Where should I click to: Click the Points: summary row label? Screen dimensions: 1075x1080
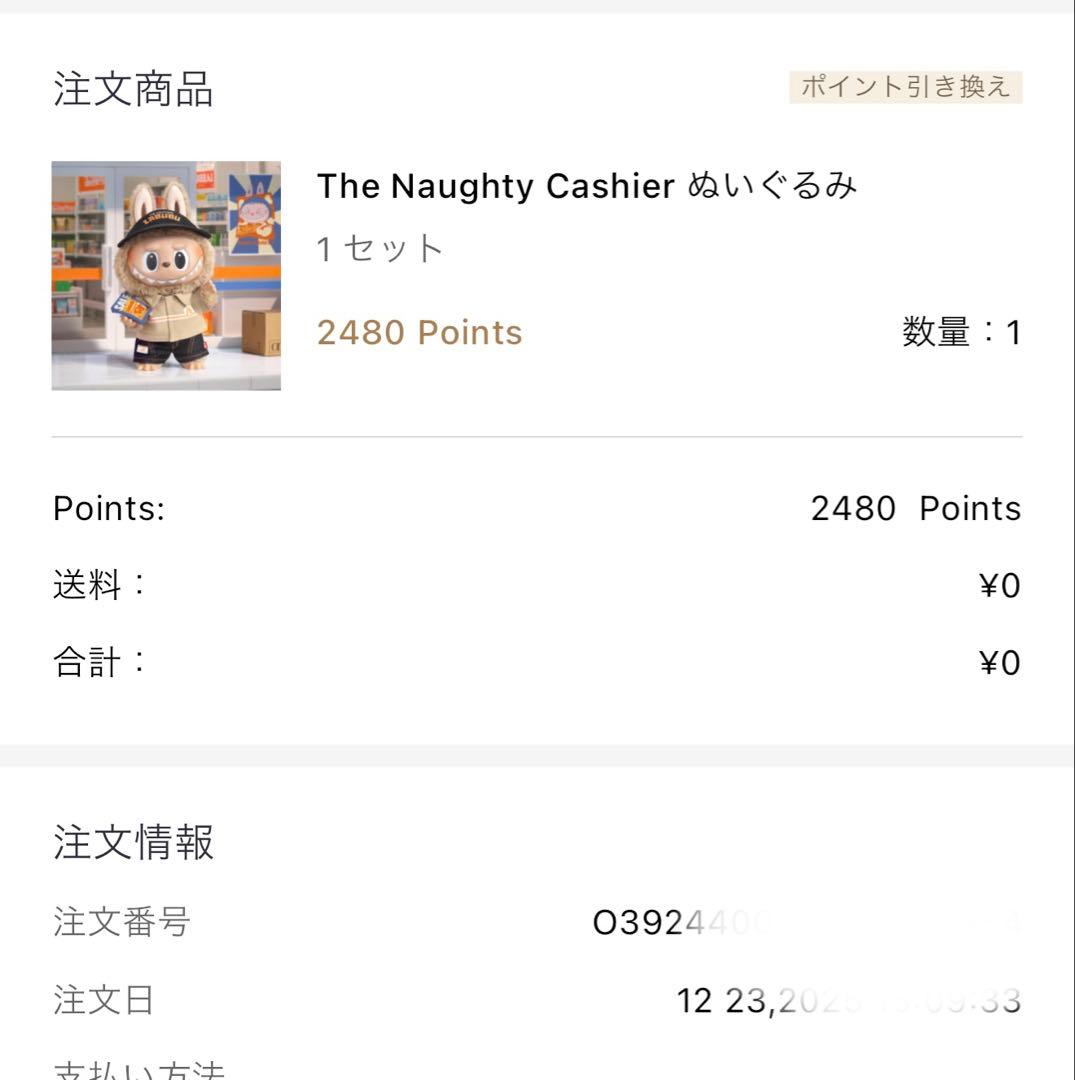(x=108, y=508)
